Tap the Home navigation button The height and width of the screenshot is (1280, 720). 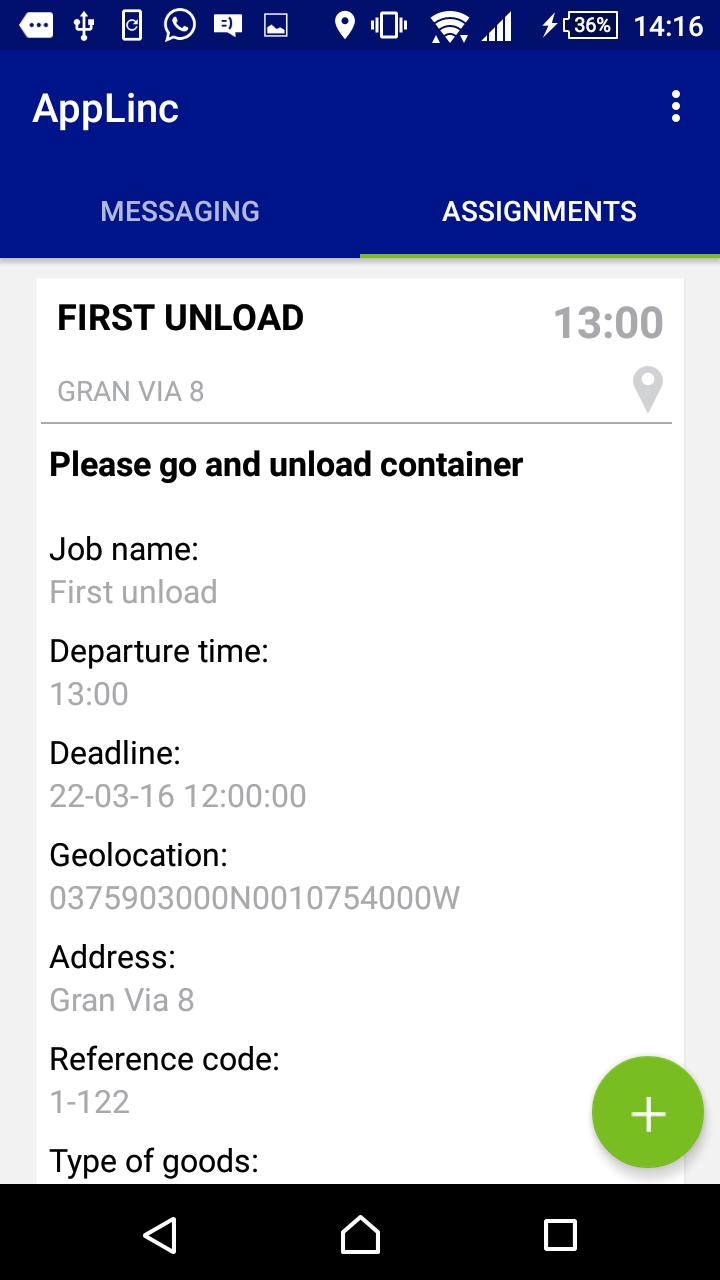pos(360,1235)
